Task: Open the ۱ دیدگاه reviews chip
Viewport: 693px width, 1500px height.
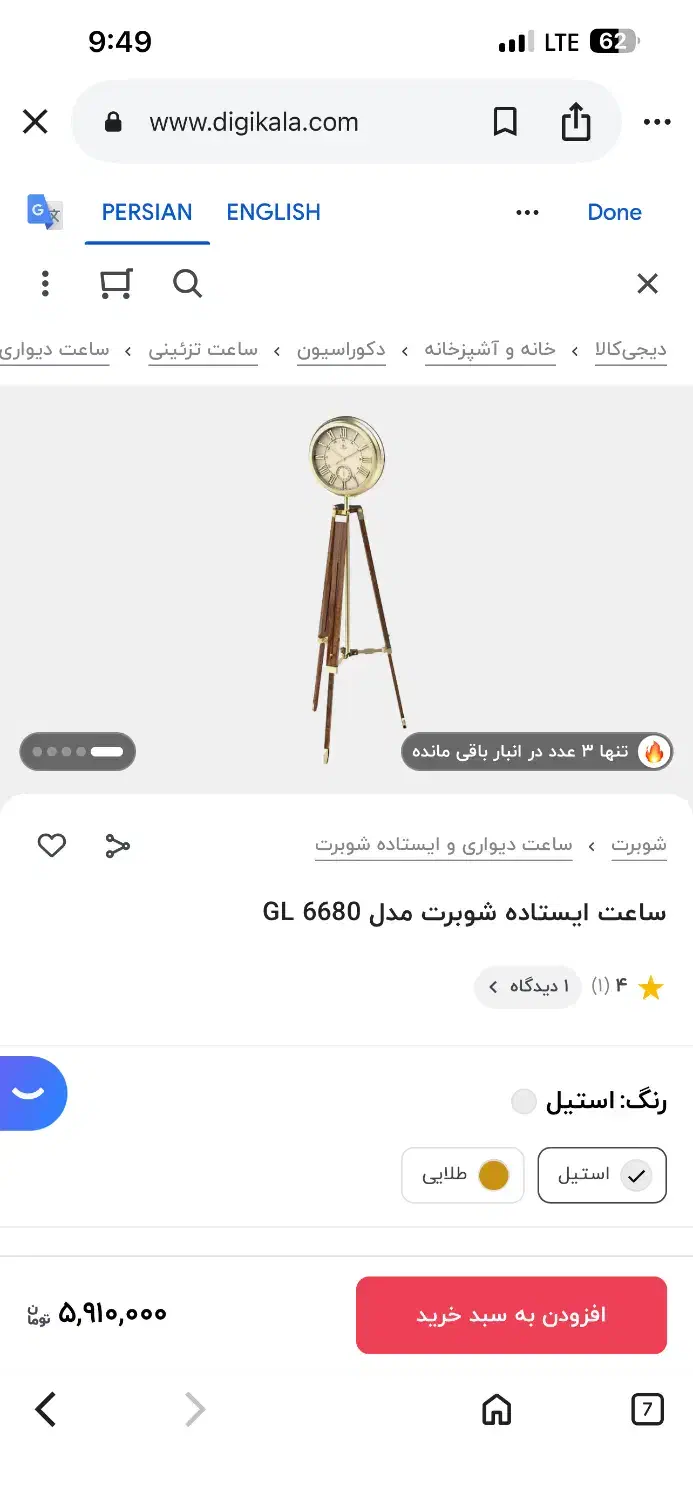Action: click(x=527, y=987)
